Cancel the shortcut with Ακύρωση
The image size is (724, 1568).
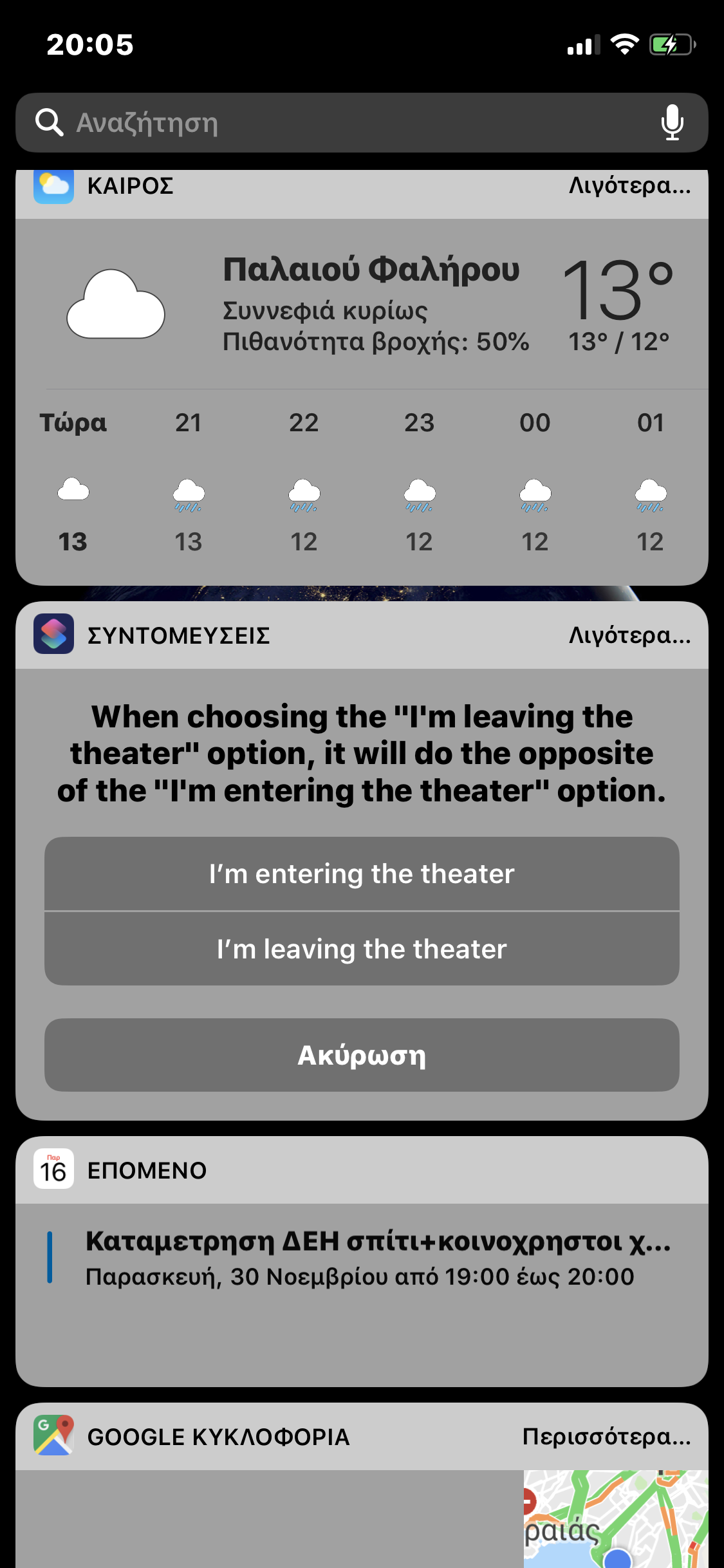point(362,1055)
